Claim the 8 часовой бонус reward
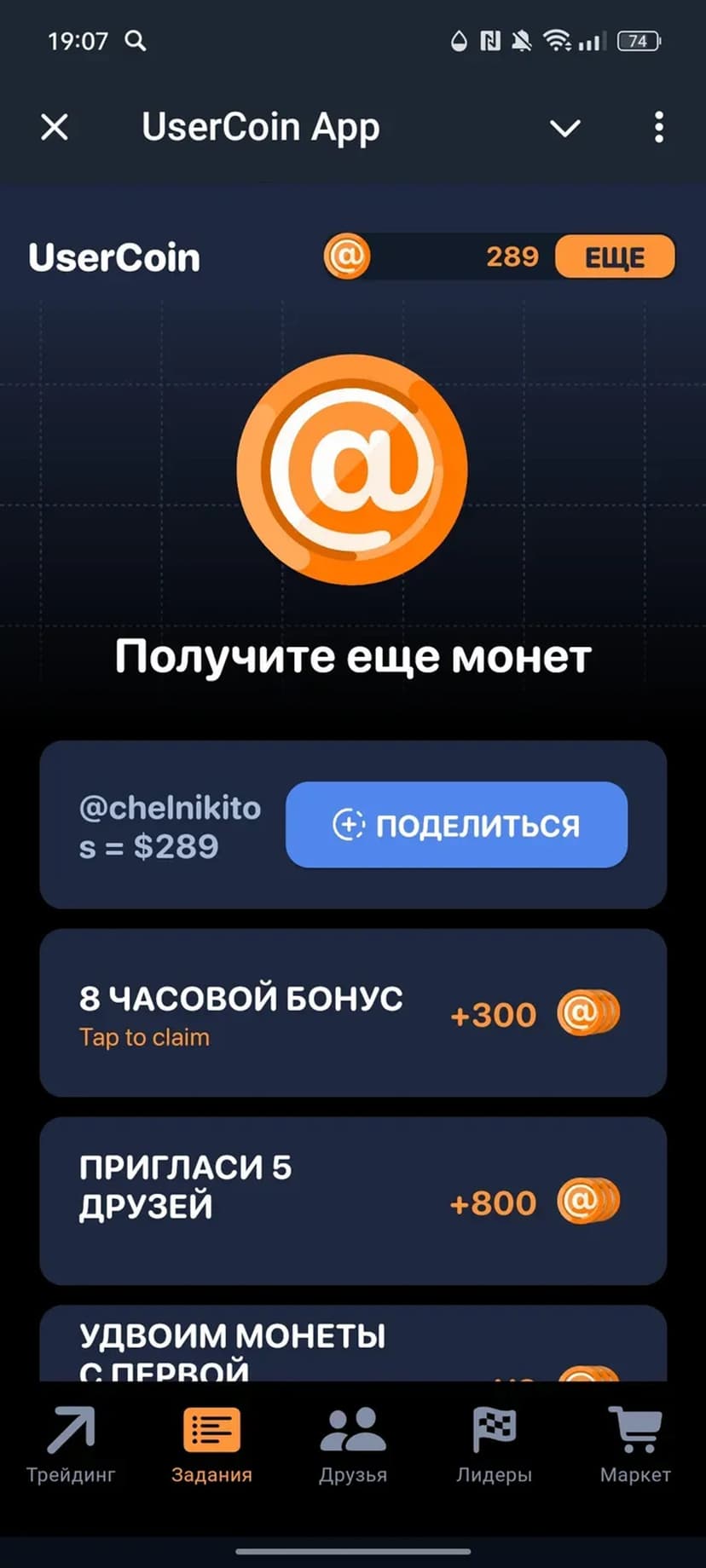Screen dimensions: 706x1568 coord(352,1012)
